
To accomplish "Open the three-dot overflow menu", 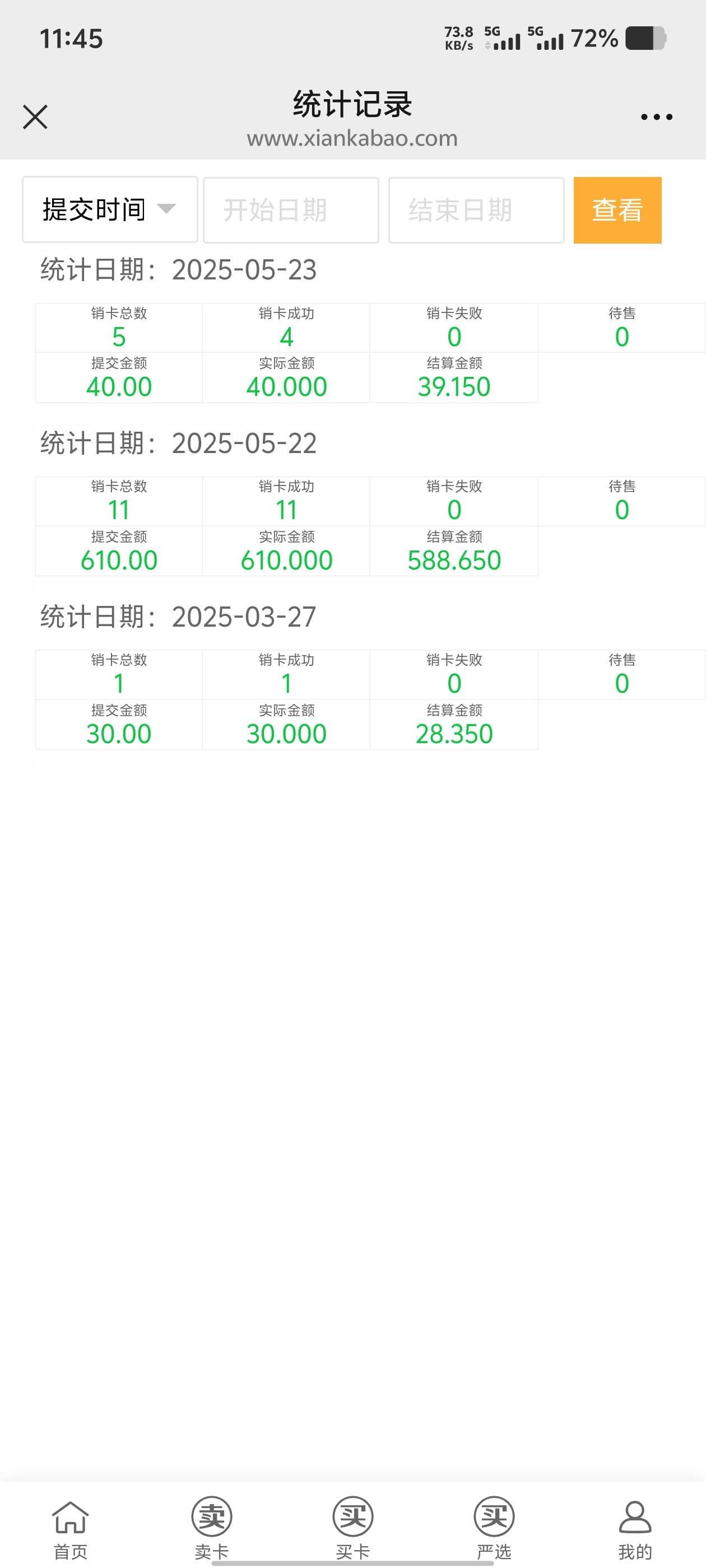I will click(657, 117).
